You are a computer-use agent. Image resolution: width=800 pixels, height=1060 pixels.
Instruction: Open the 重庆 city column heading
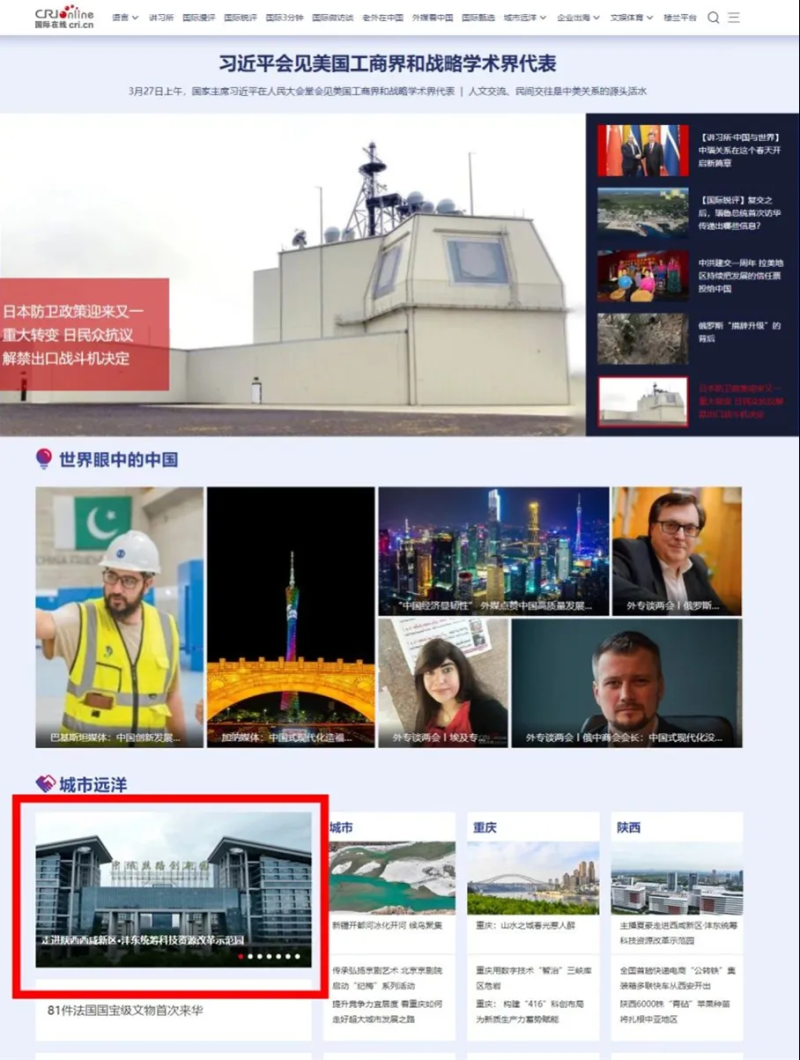pos(485,828)
